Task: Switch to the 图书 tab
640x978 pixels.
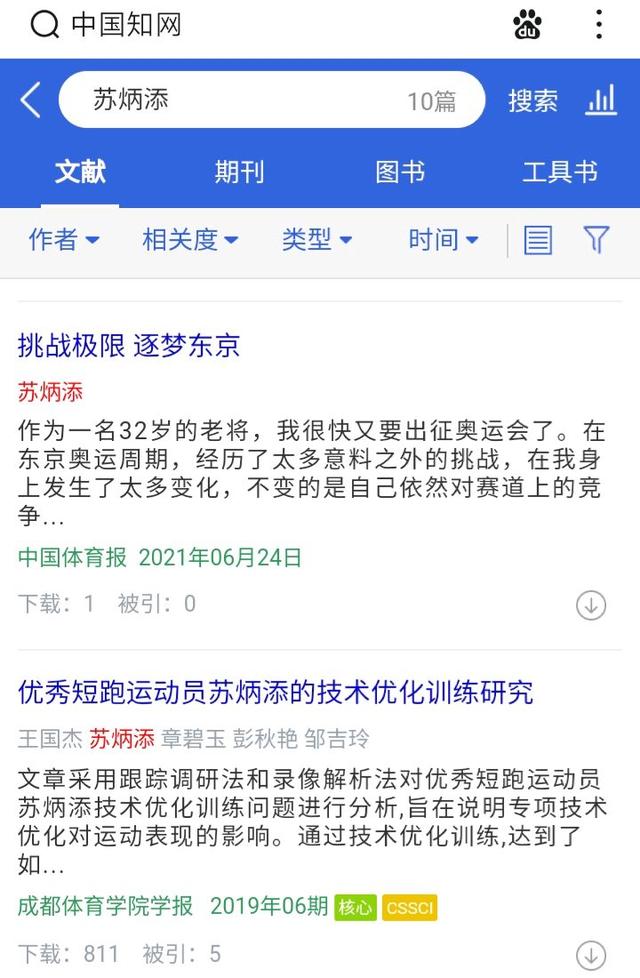Action: coord(400,172)
